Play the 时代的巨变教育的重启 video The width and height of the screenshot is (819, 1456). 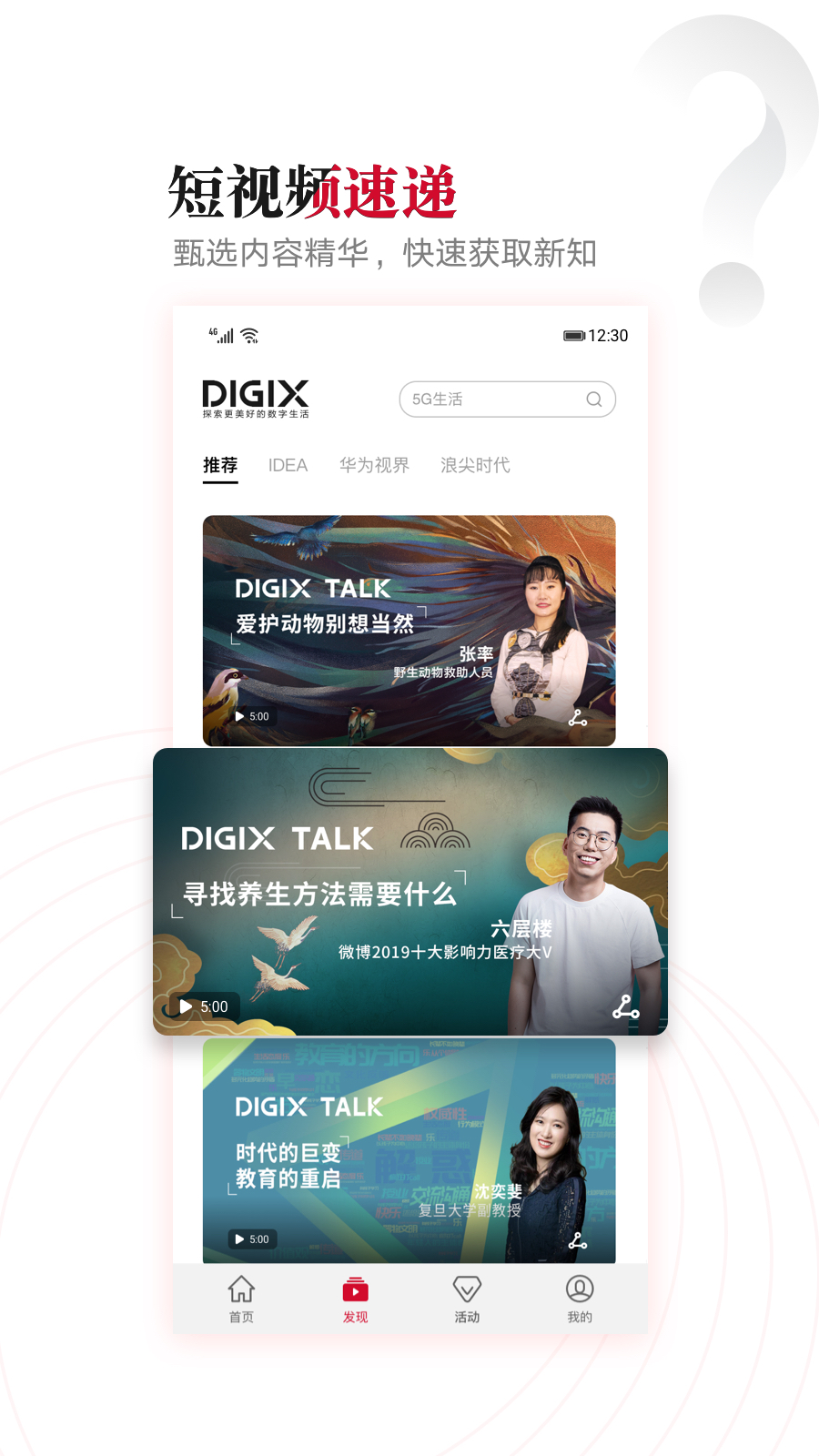coord(238,1239)
